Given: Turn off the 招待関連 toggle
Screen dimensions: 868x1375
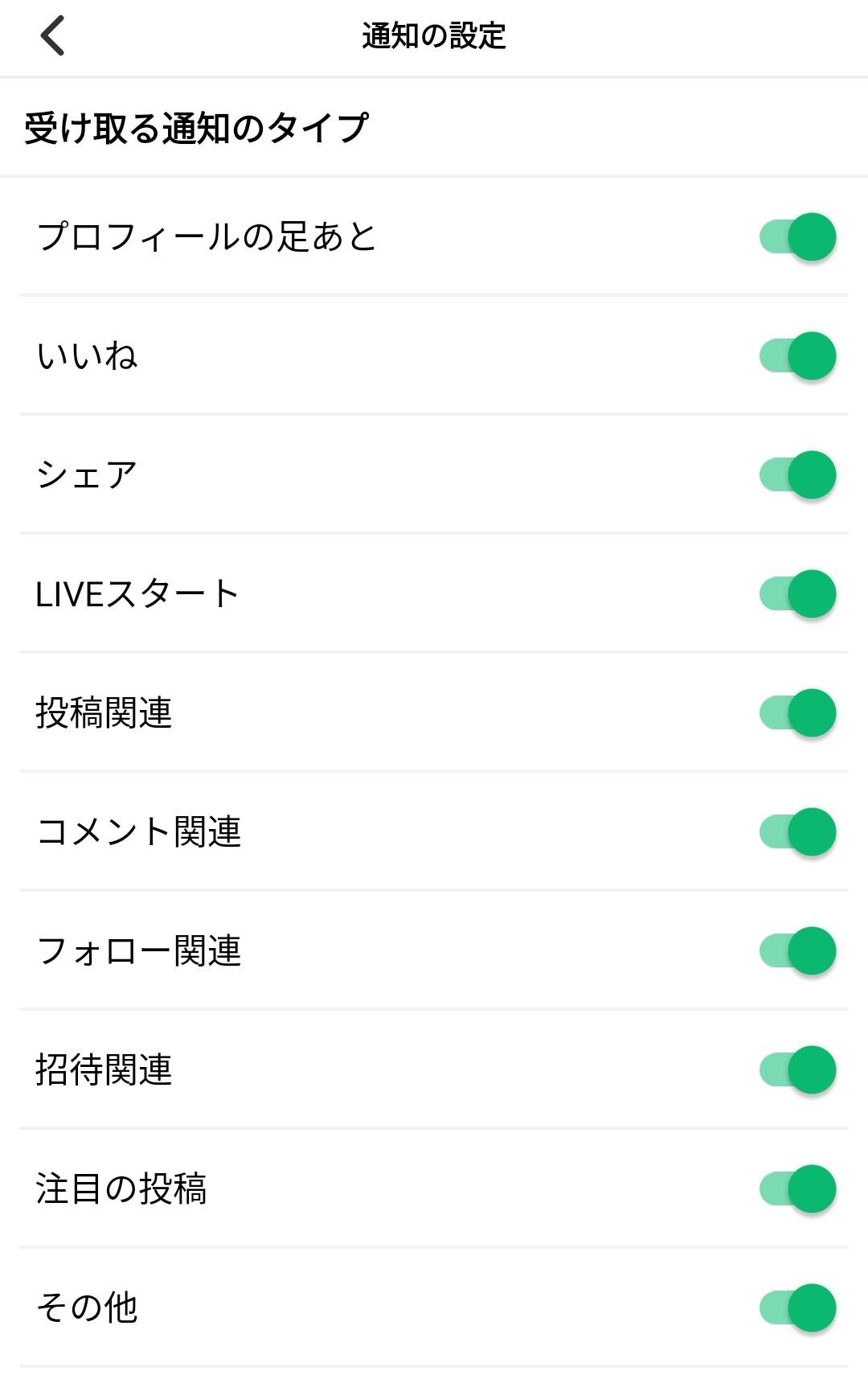Looking at the screenshot, I should click(x=798, y=1070).
